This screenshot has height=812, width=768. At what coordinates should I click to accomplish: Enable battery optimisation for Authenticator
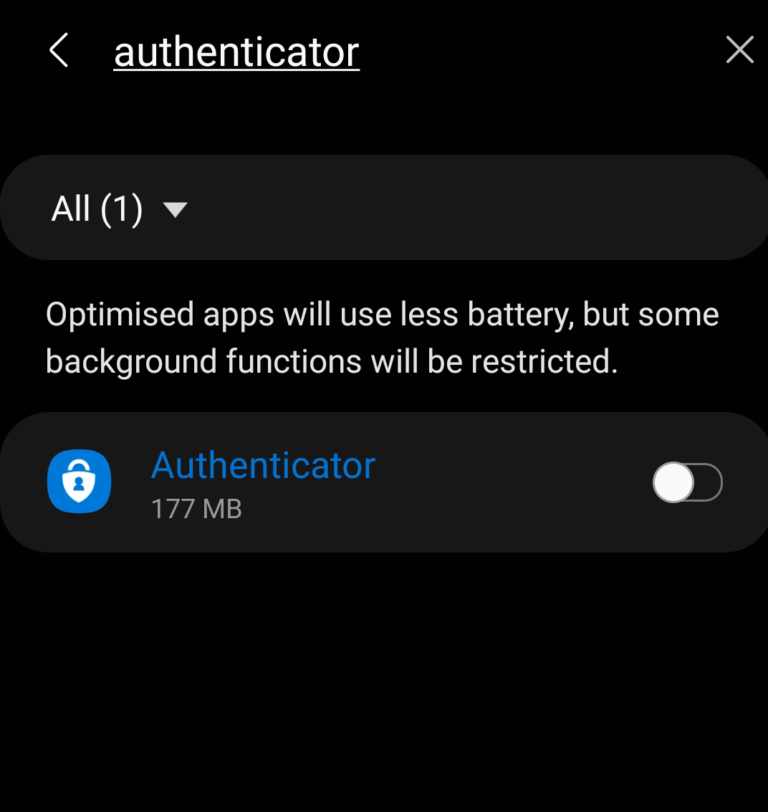click(687, 481)
